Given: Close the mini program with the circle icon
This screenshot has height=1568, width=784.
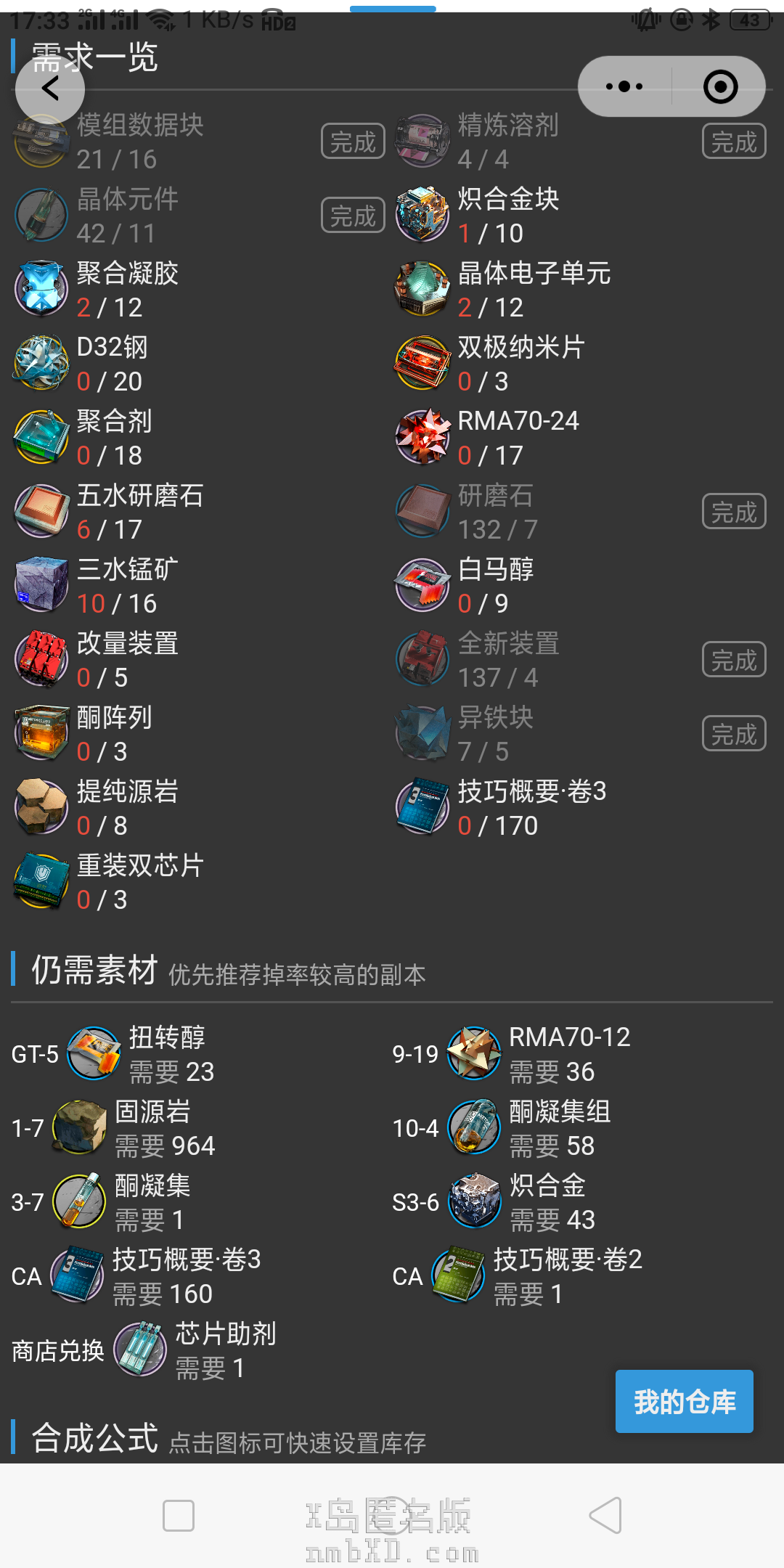Looking at the screenshot, I should (720, 87).
